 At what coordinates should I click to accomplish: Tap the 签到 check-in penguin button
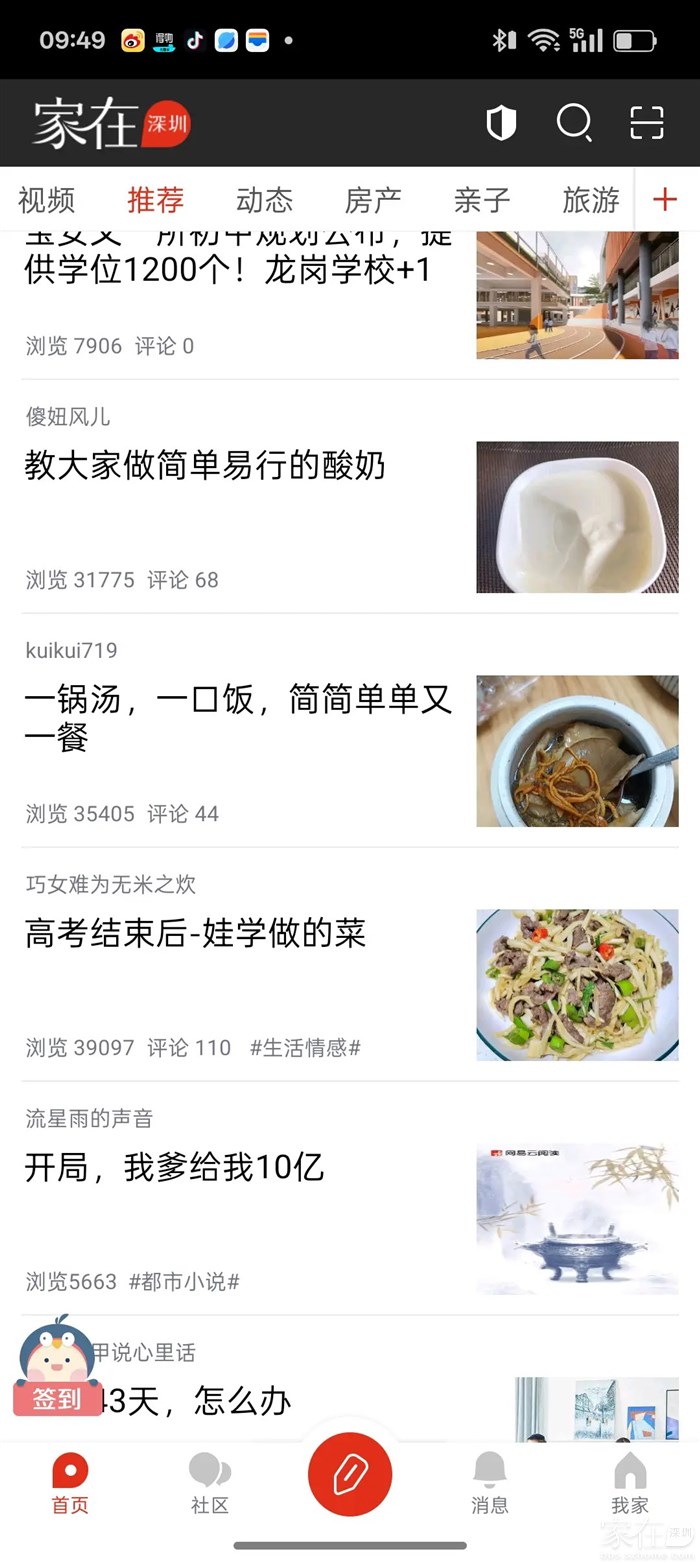pos(57,1366)
